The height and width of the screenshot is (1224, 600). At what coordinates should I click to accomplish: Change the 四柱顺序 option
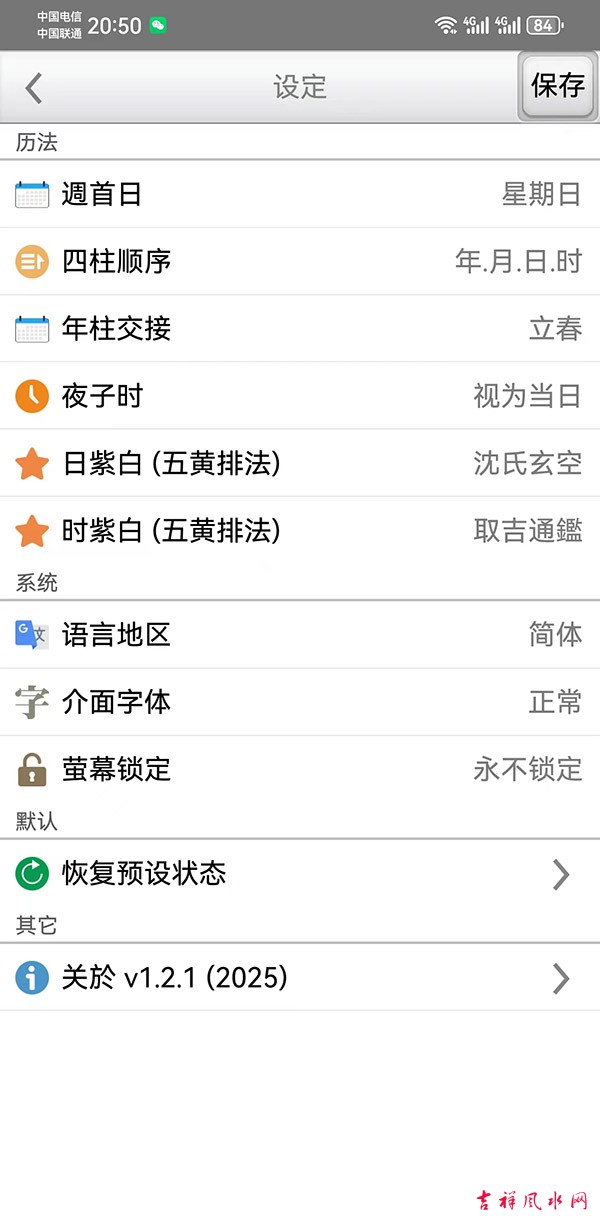300,261
